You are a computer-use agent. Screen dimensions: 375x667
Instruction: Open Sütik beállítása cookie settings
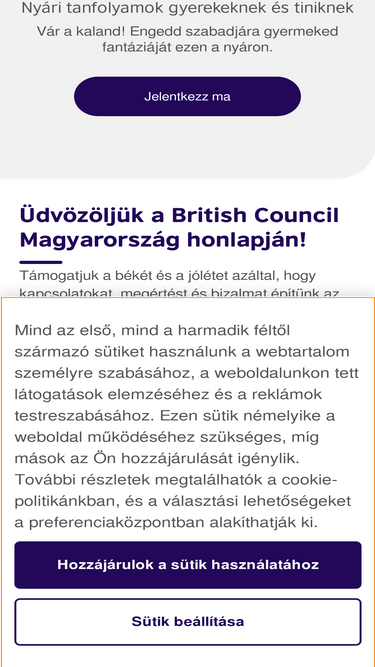point(188,621)
